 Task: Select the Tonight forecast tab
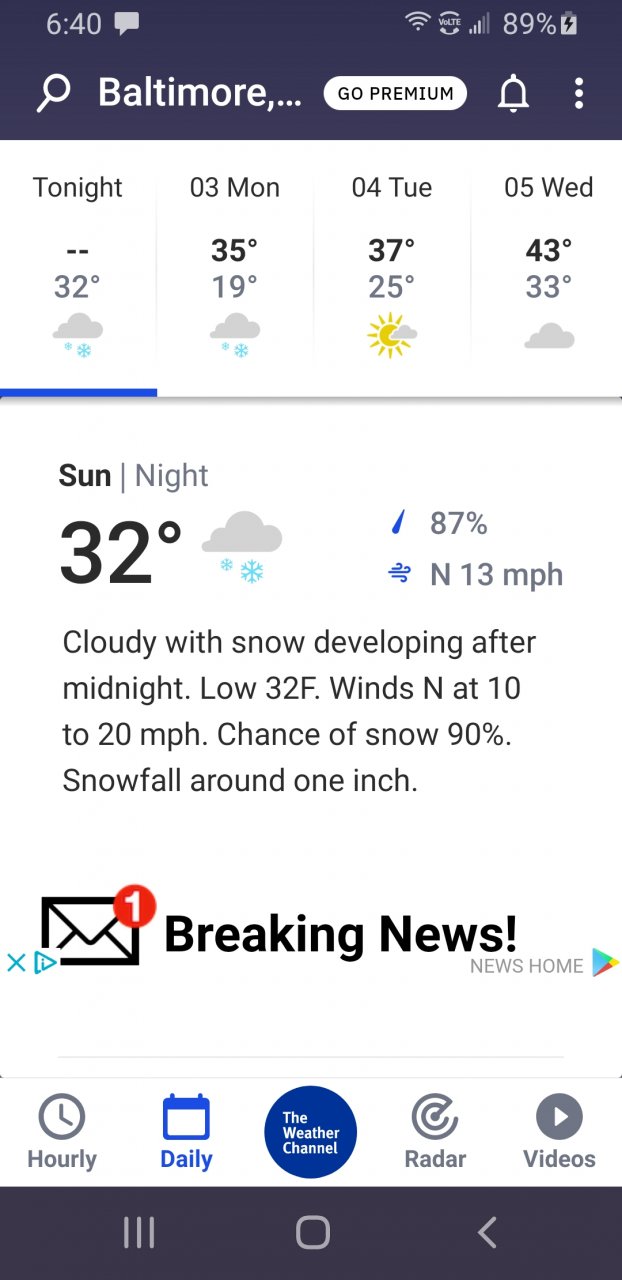coord(78,268)
